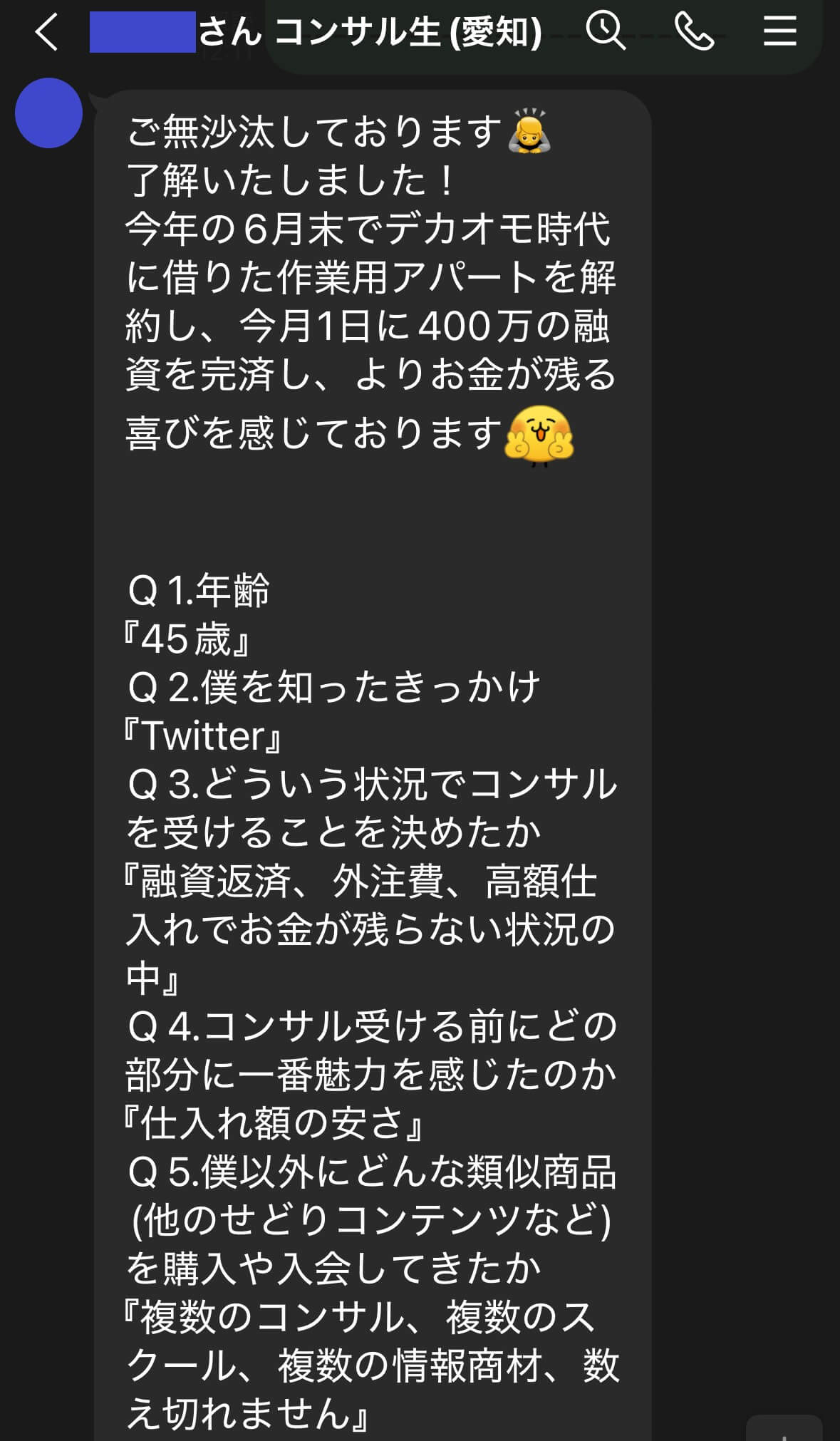Screen dimensions: 840x1441
Task: Start a voice call from the phone icon
Action: tap(693, 32)
